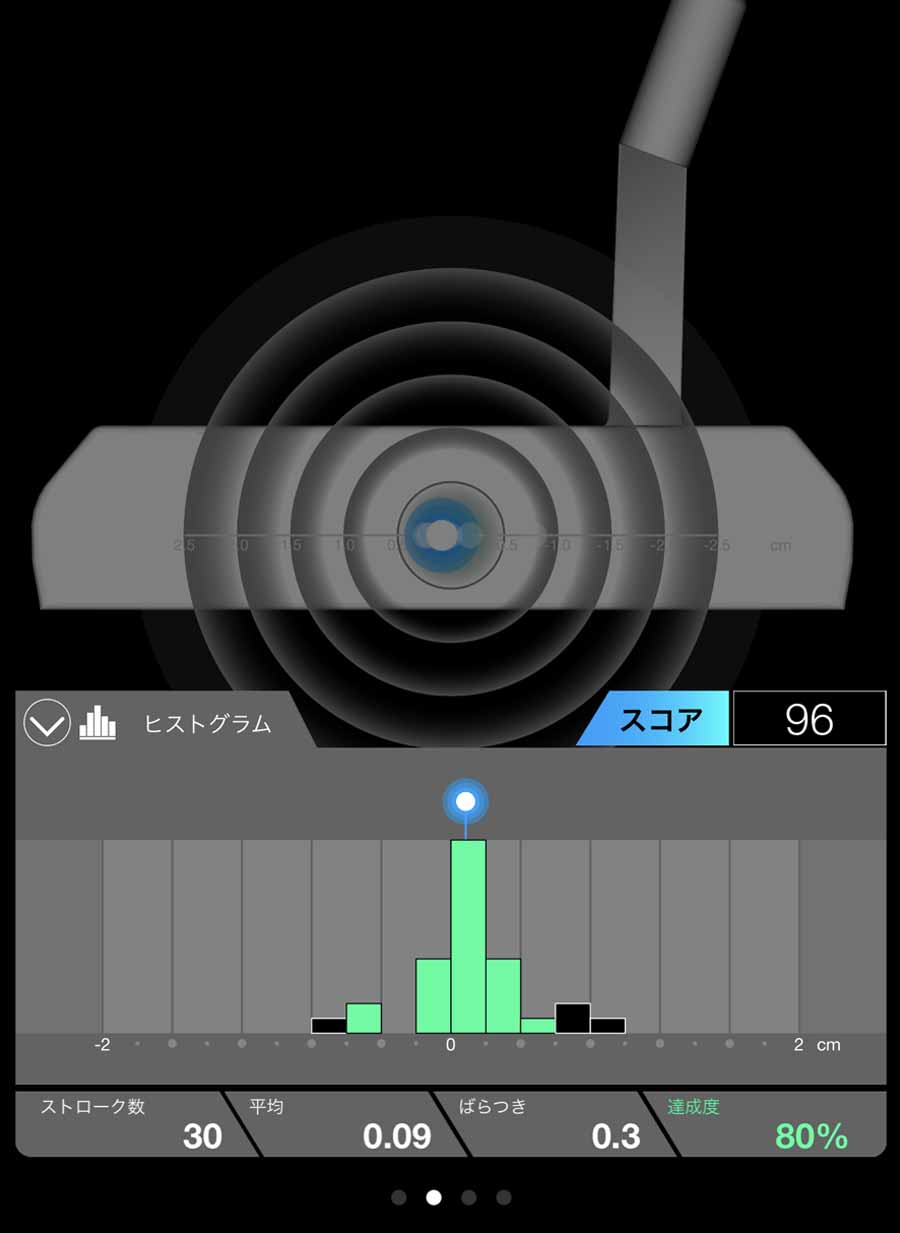Click the glowing ball marker above the histogram

464,799
